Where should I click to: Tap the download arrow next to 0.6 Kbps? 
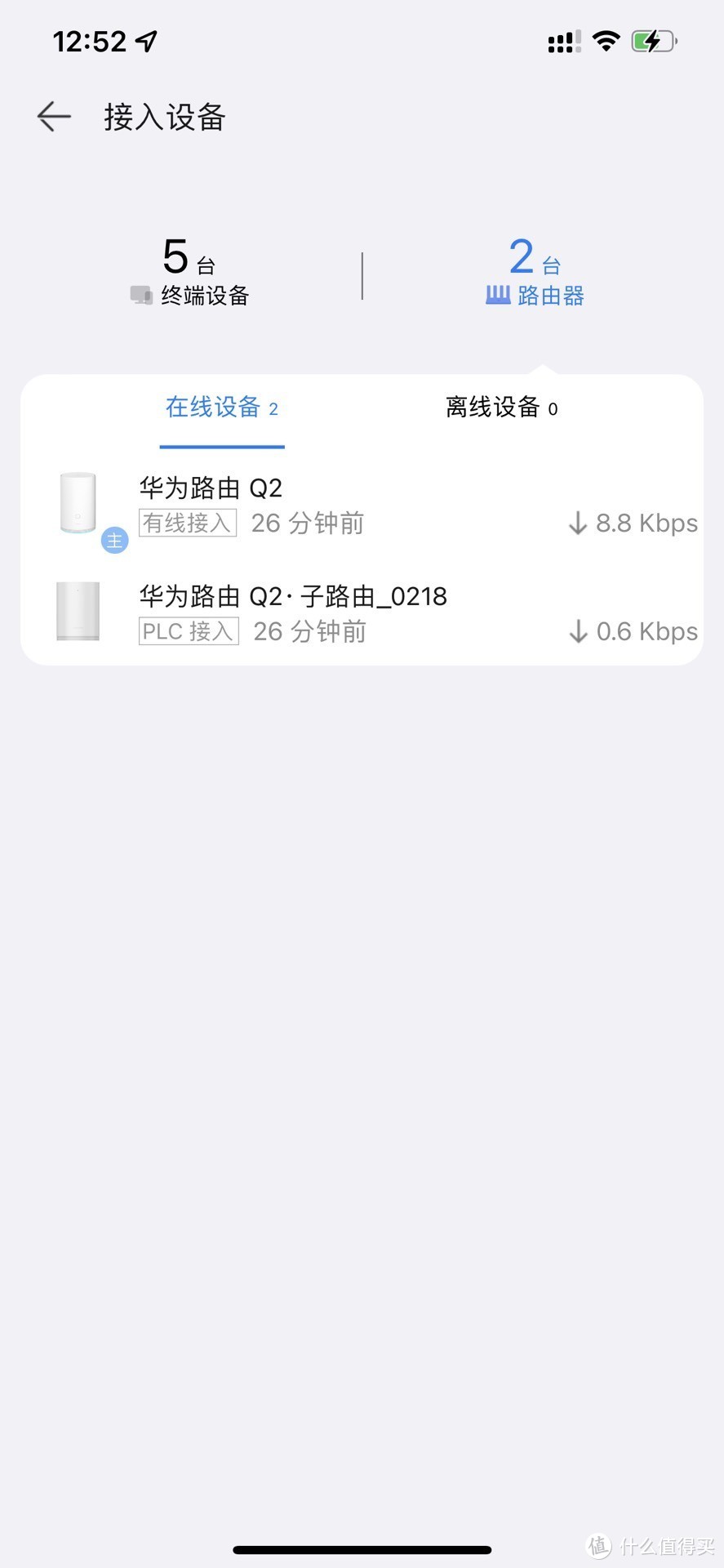579,630
